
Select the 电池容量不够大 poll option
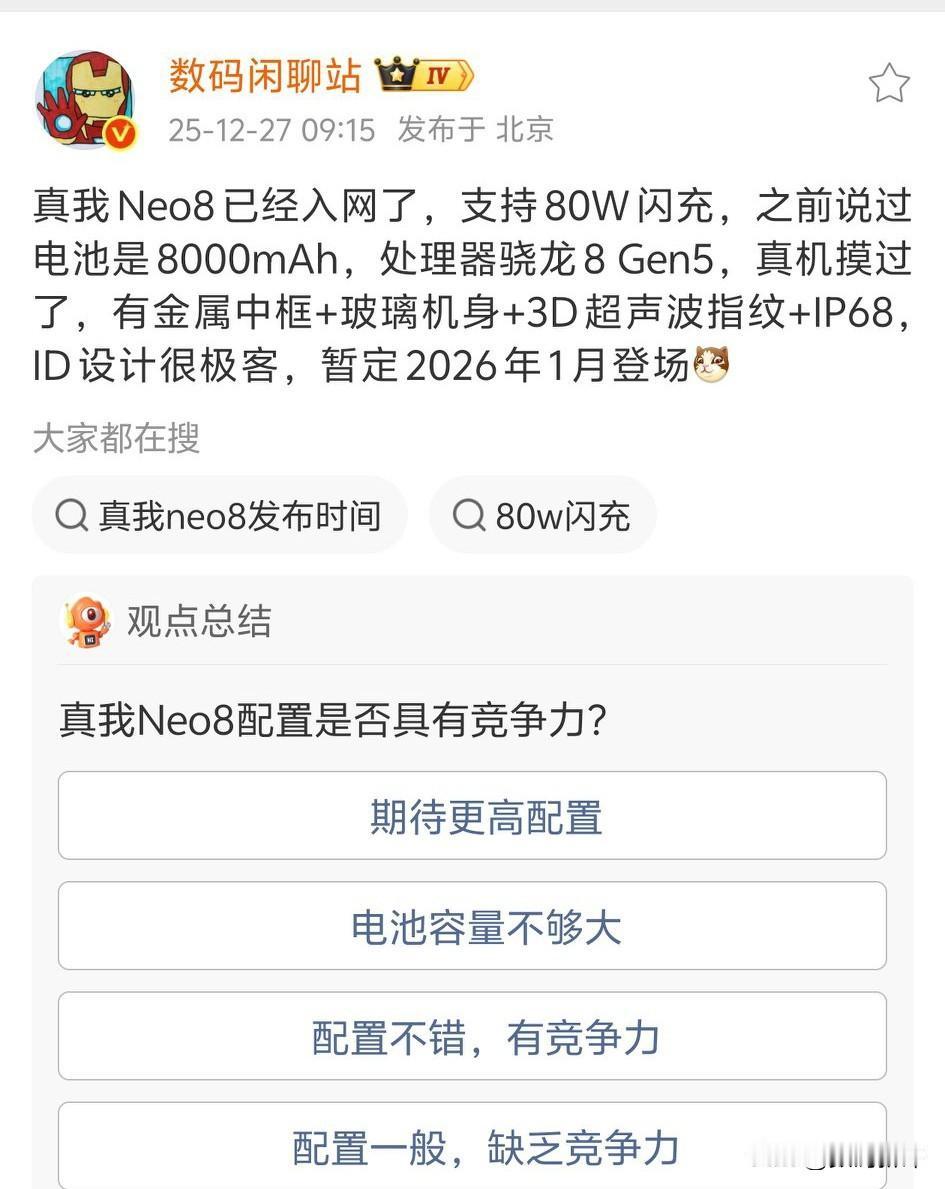[472, 926]
